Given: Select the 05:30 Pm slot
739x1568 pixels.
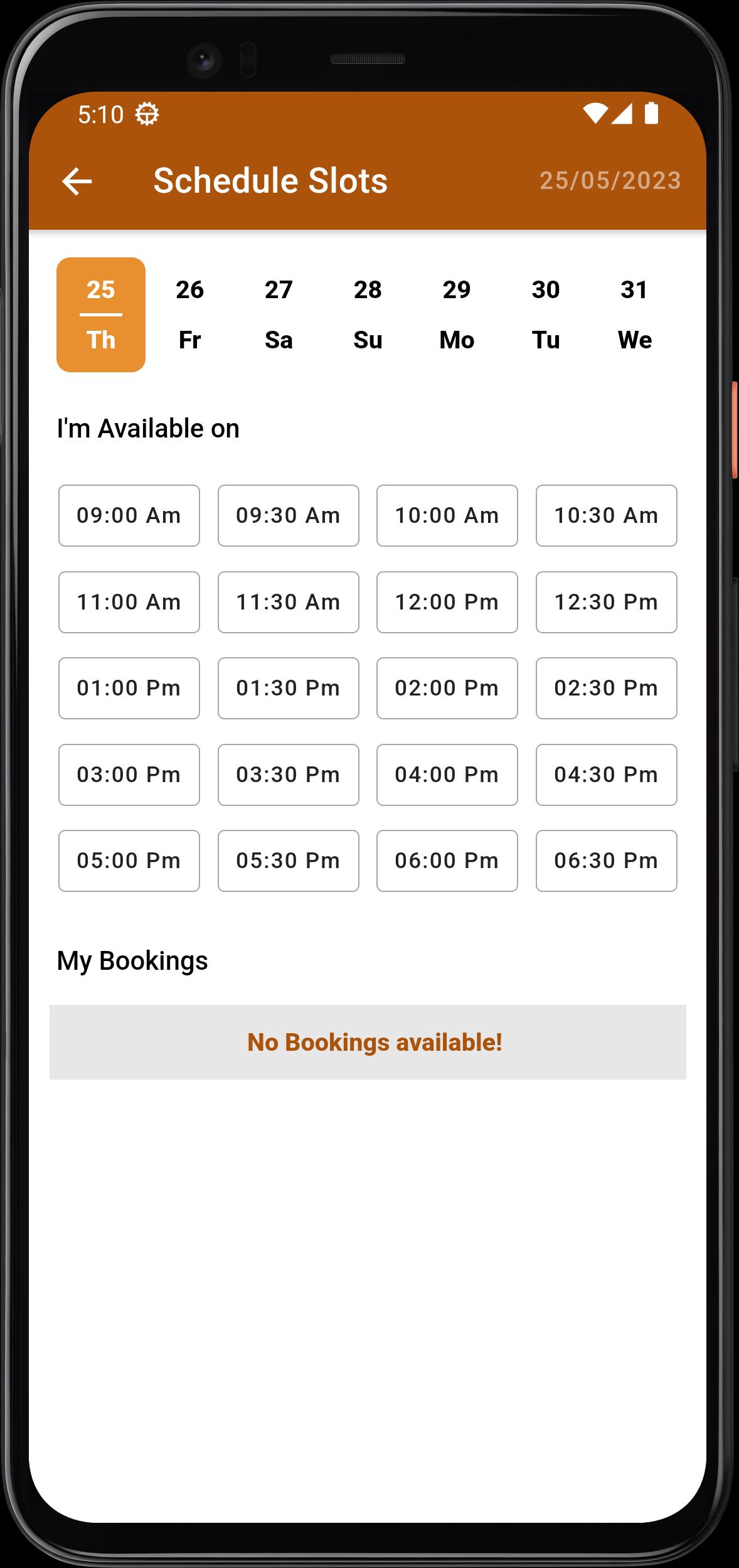Looking at the screenshot, I should 289,861.
